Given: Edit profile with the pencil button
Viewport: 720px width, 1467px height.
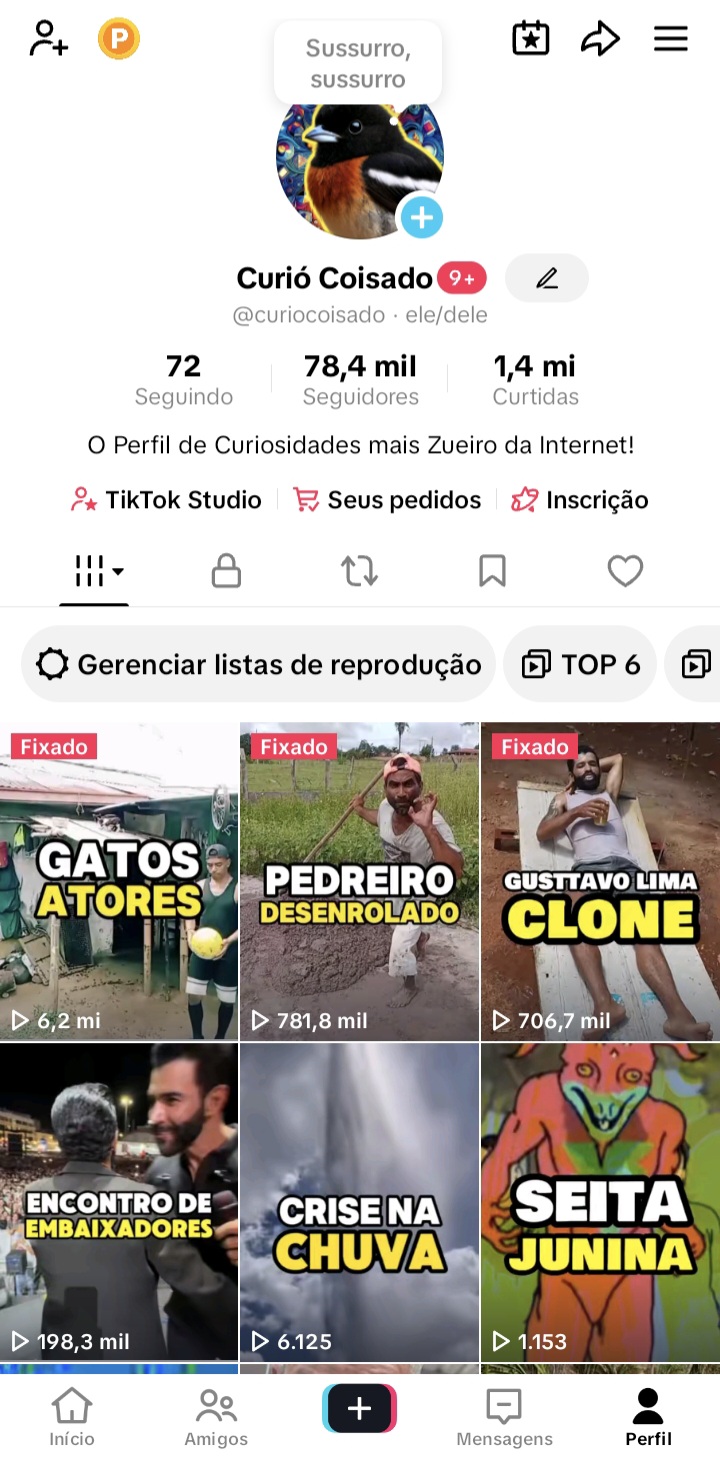Looking at the screenshot, I should [x=547, y=278].
